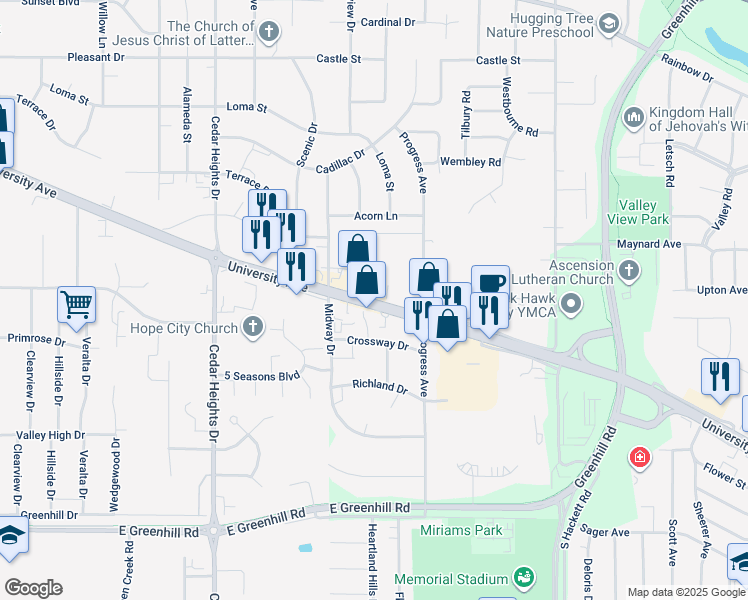
Task: Tap Church of Jesus Christ marker
Action: point(267,33)
